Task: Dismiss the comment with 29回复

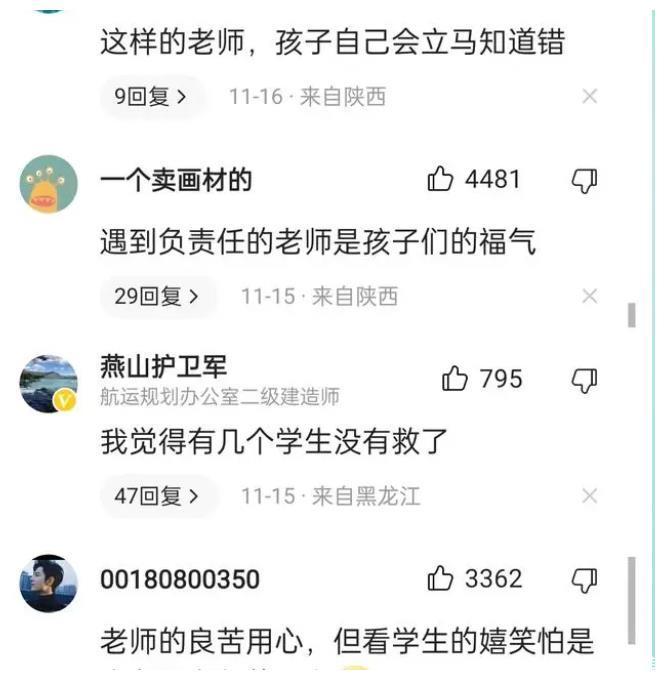Action: point(589,296)
